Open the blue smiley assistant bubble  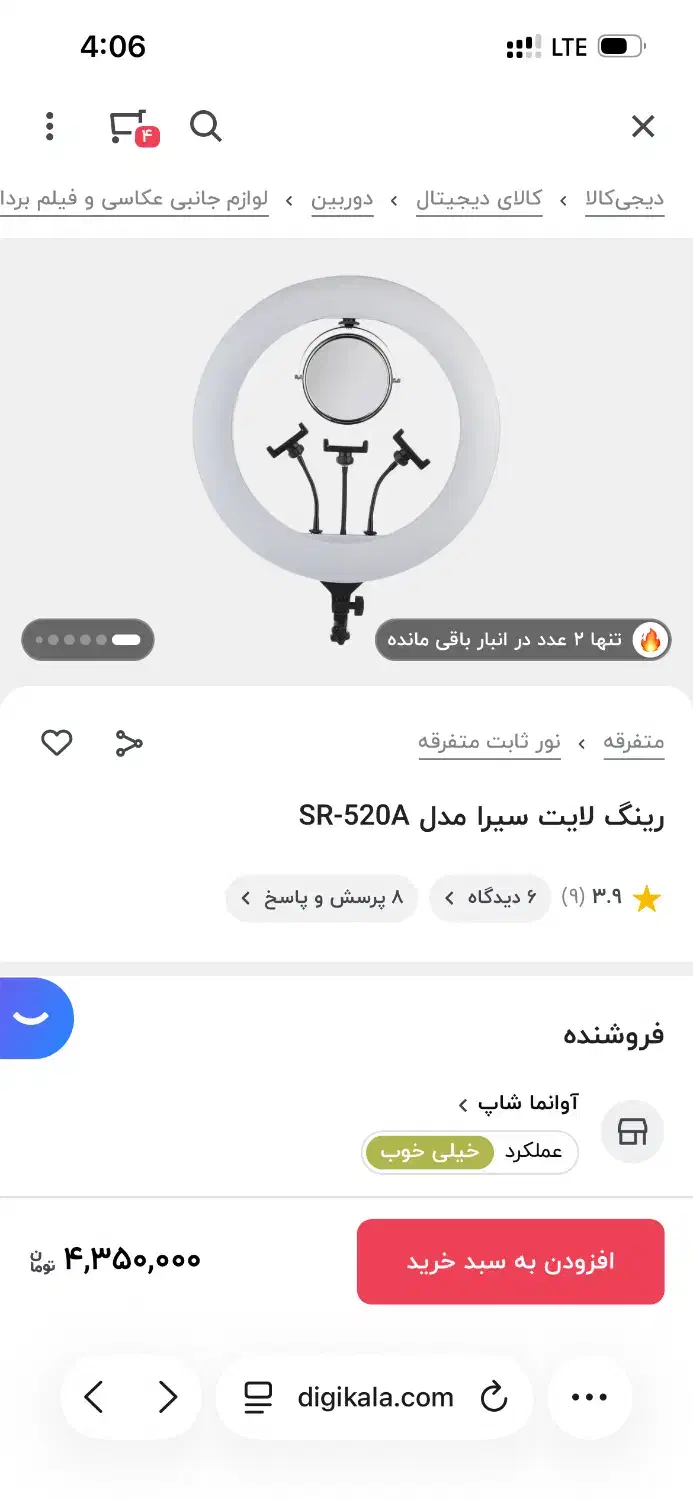click(x=32, y=1017)
